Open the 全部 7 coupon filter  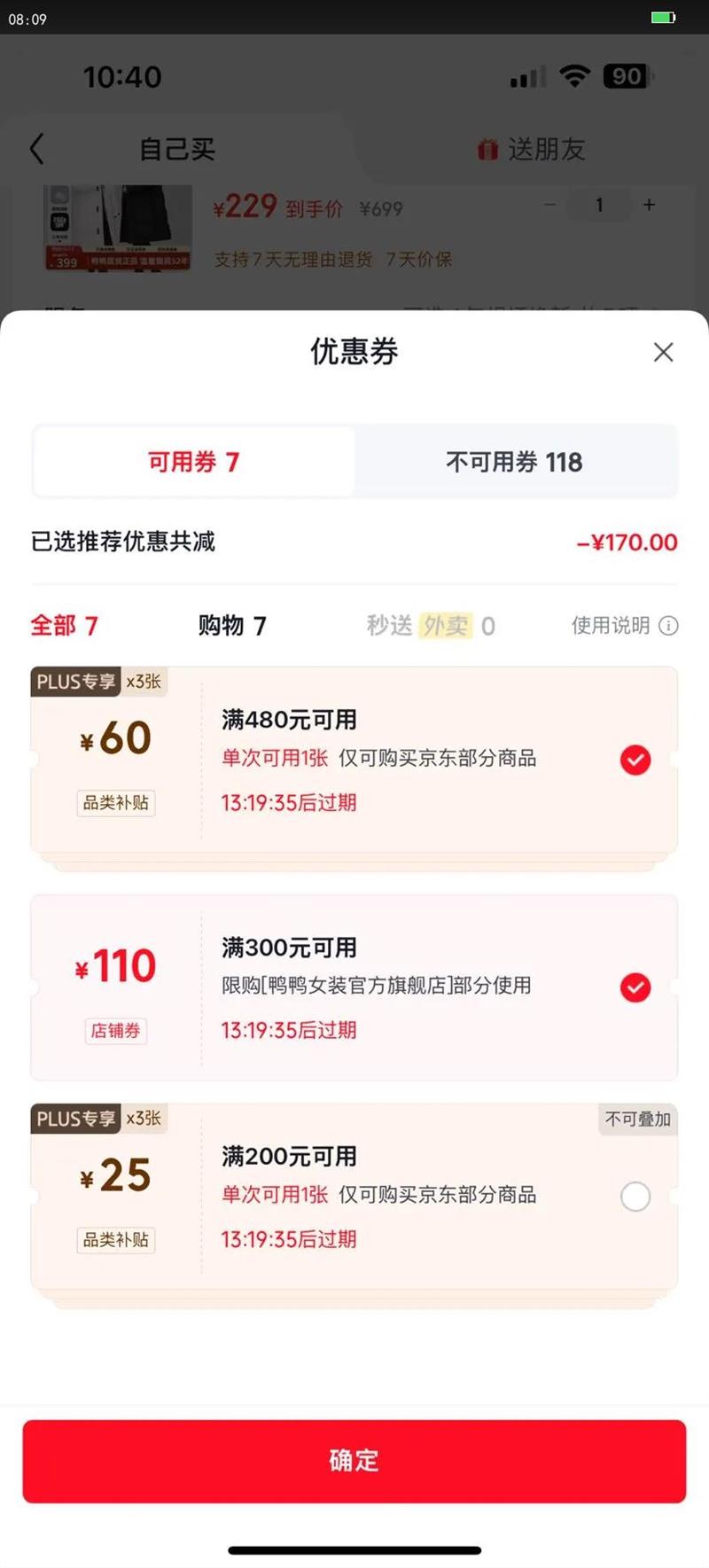click(62, 626)
